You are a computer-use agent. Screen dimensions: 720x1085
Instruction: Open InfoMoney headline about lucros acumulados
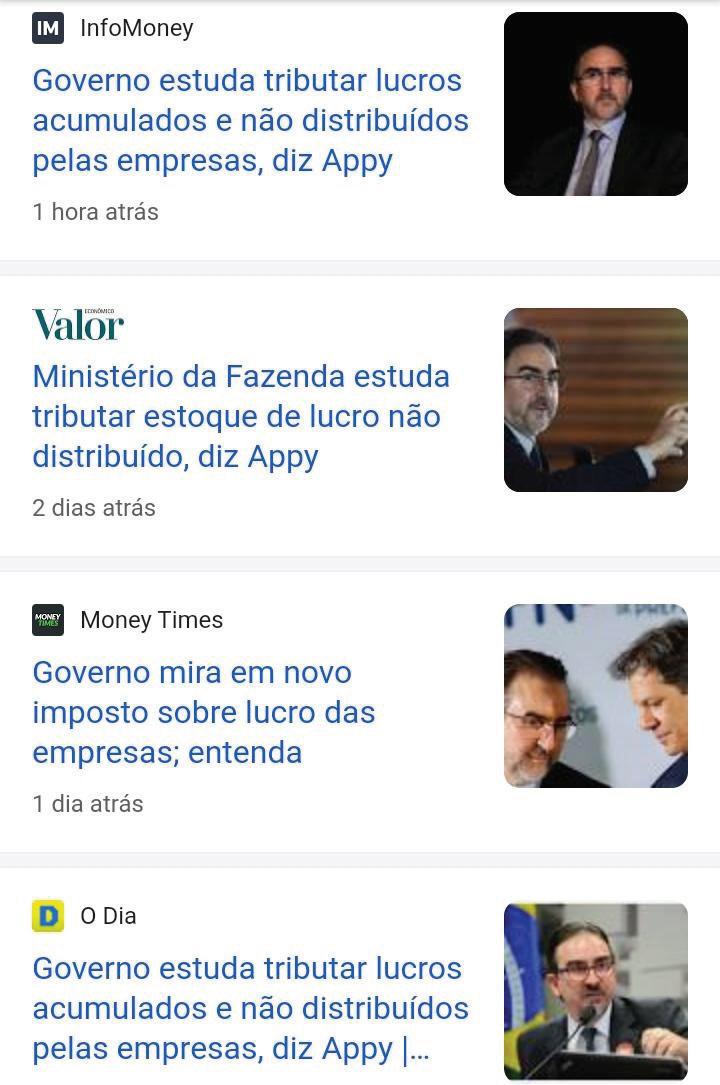(250, 120)
